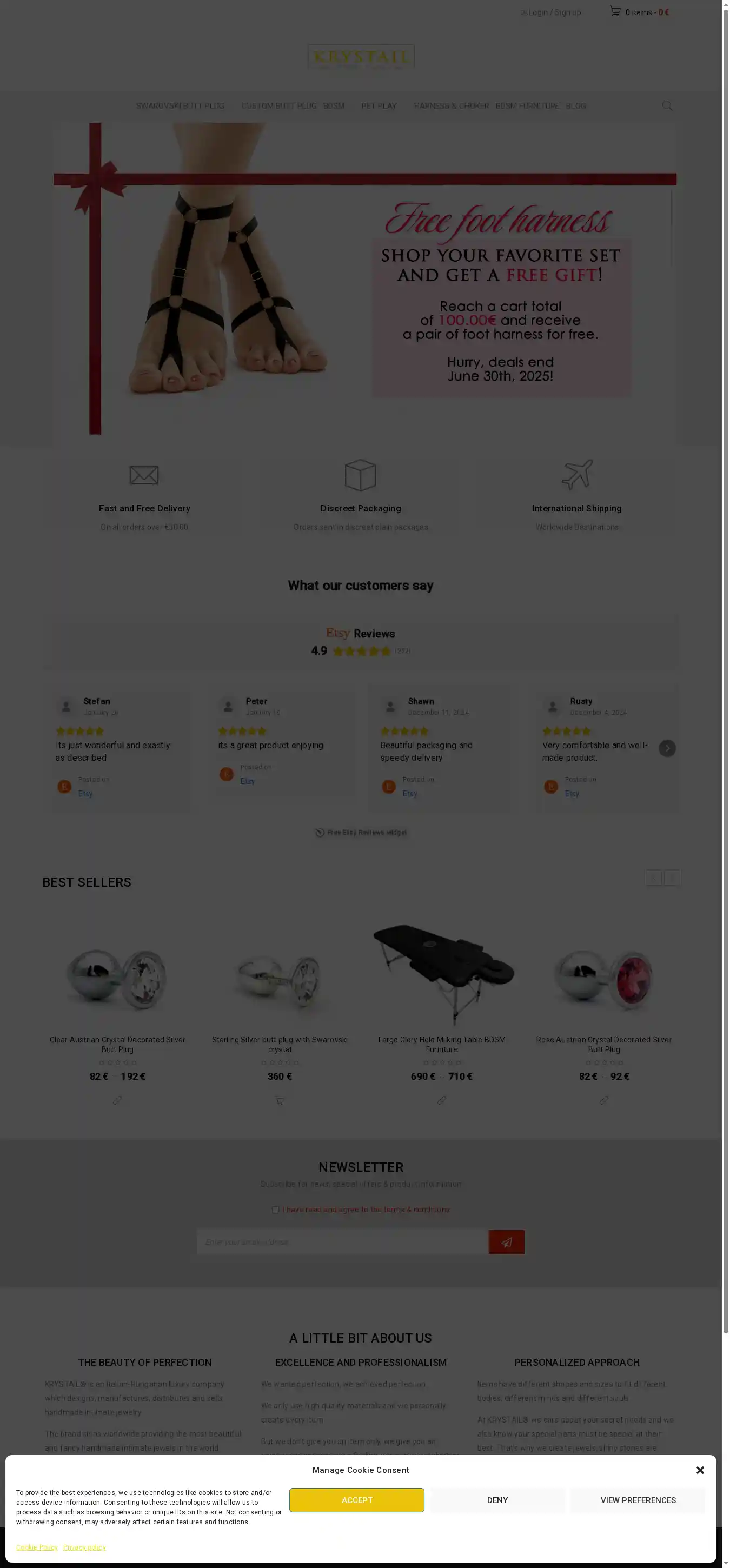This screenshot has height=1568, width=730.
Task: Open the free foot harness banner
Action: (364, 279)
